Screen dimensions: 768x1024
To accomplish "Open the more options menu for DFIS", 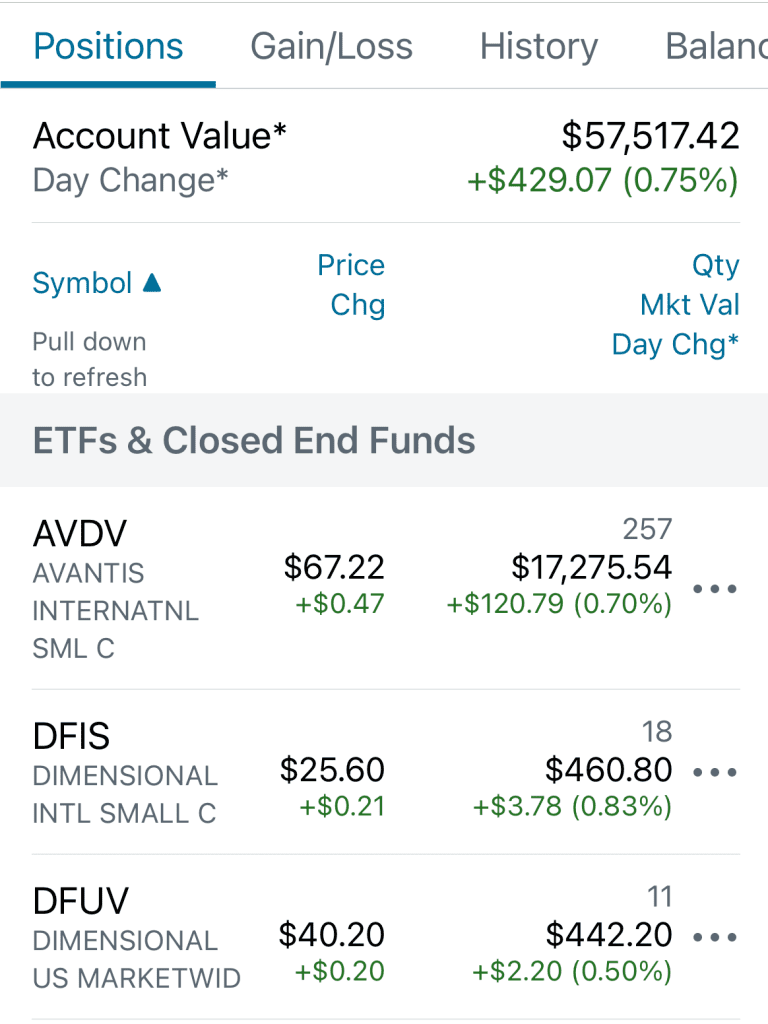I will coord(714,772).
